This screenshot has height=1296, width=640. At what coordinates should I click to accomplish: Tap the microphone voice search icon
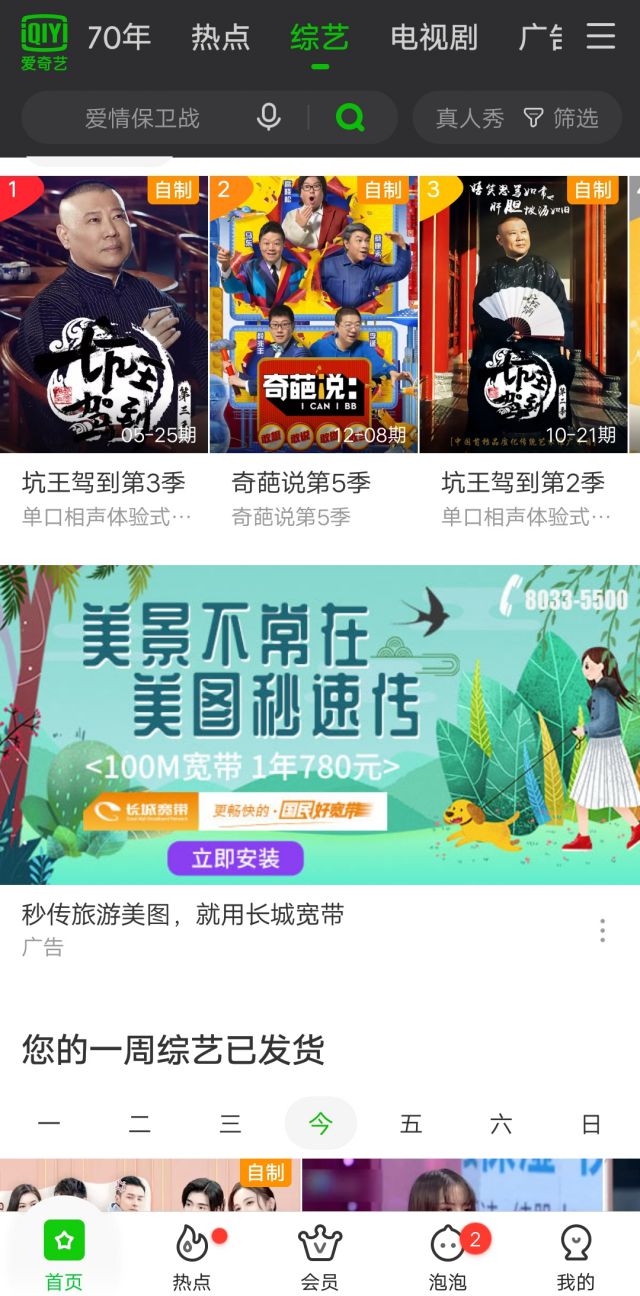[269, 118]
